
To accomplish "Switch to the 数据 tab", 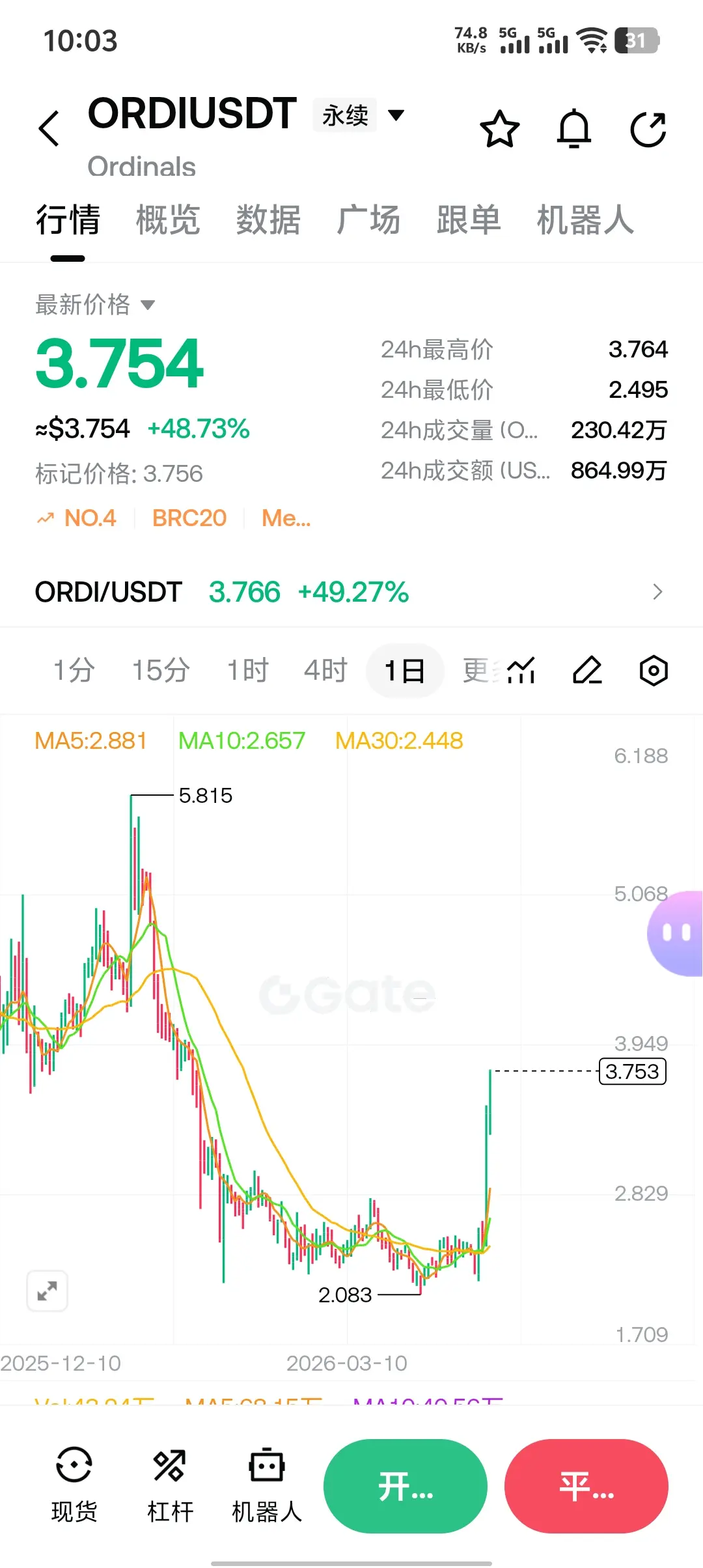I will (268, 219).
